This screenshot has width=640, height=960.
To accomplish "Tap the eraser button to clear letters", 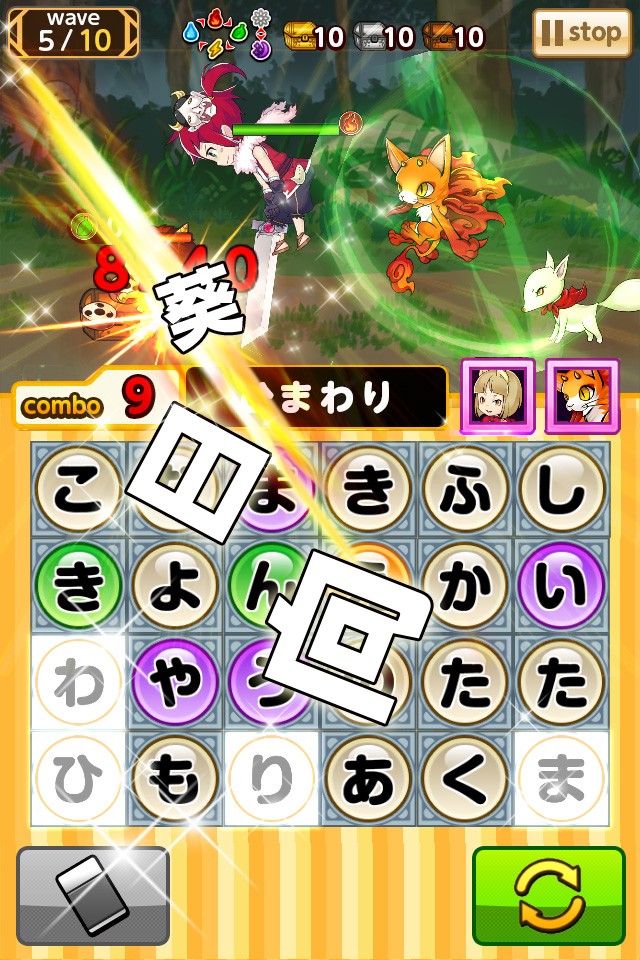I will point(92,896).
